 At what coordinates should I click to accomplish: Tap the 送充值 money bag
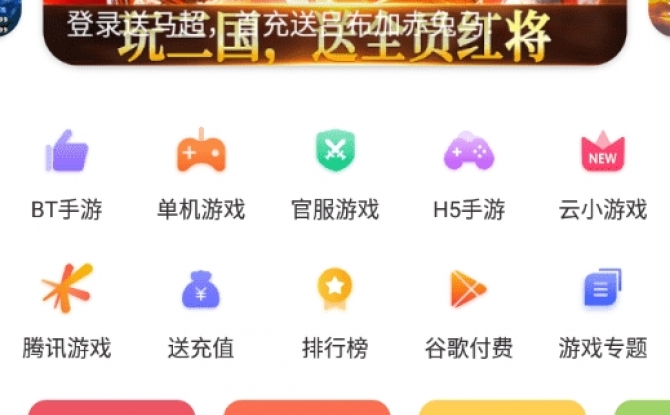tap(201, 292)
